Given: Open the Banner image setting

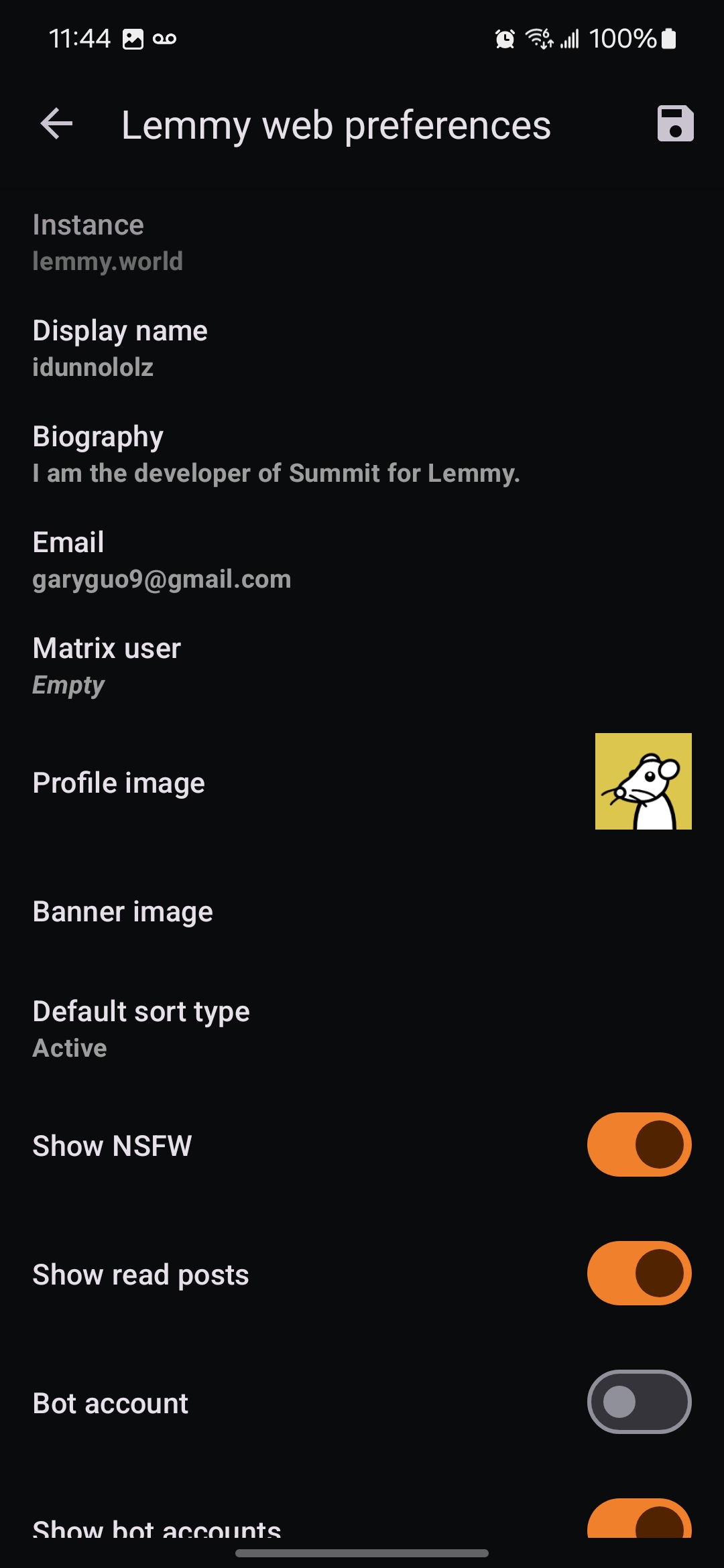Looking at the screenshot, I should point(362,911).
